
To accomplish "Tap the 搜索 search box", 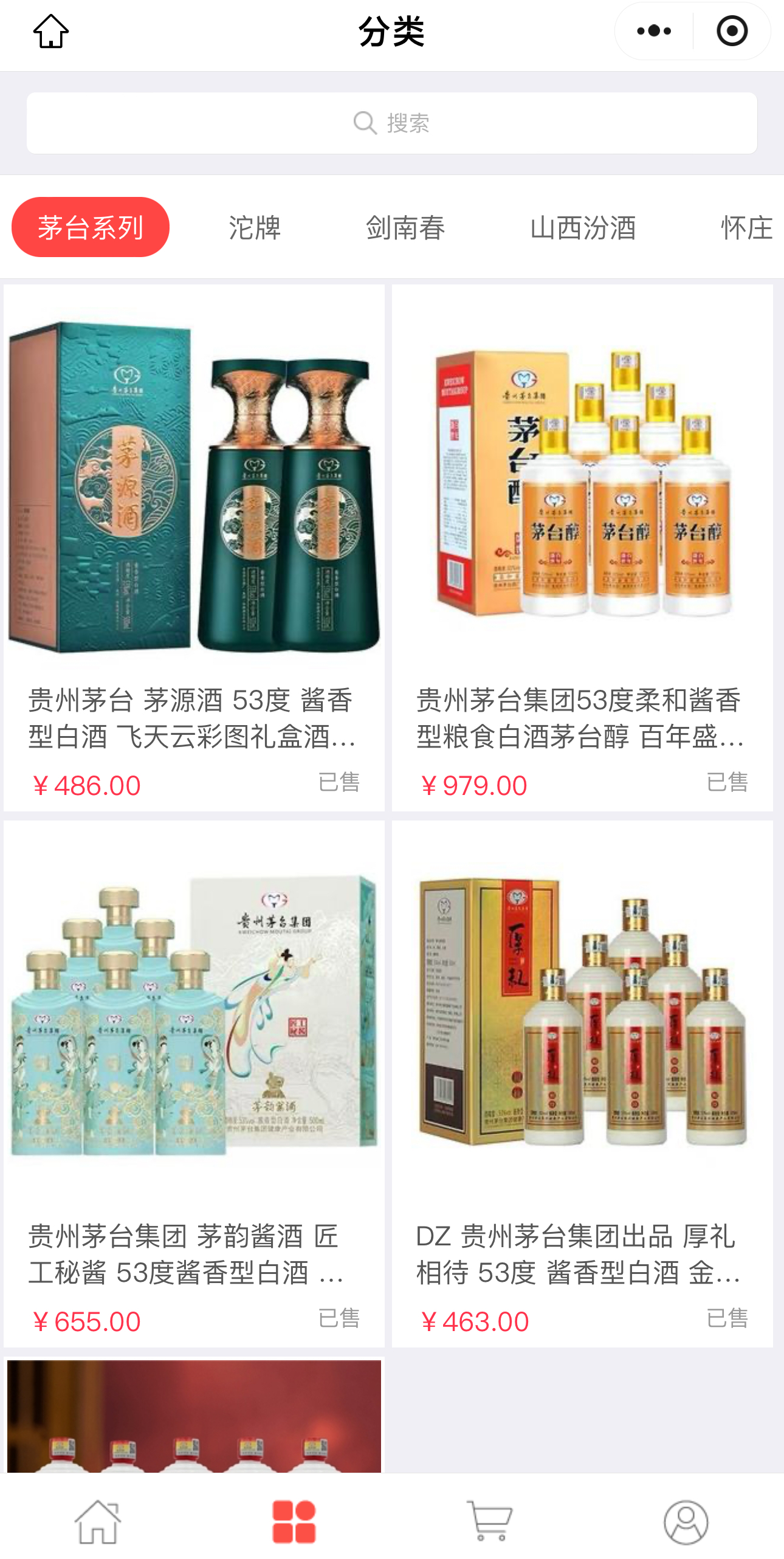I will [x=392, y=123].
